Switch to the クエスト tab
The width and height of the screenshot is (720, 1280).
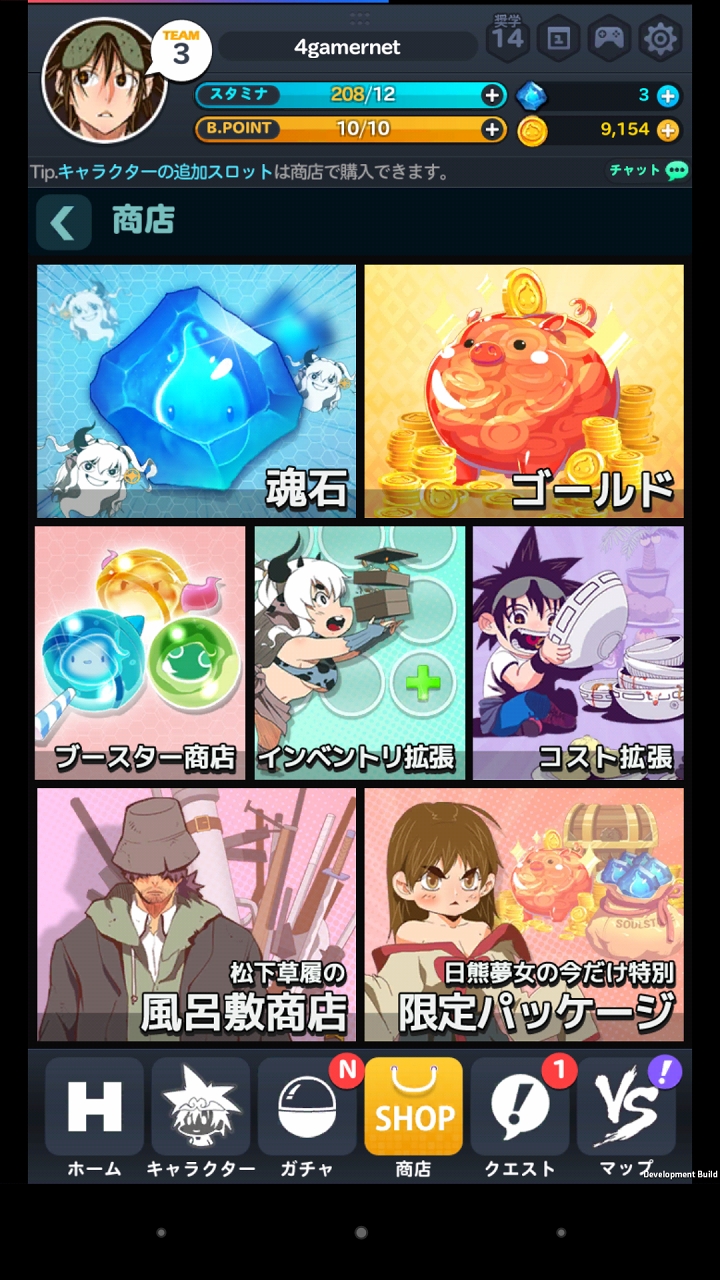(519, 1118)
